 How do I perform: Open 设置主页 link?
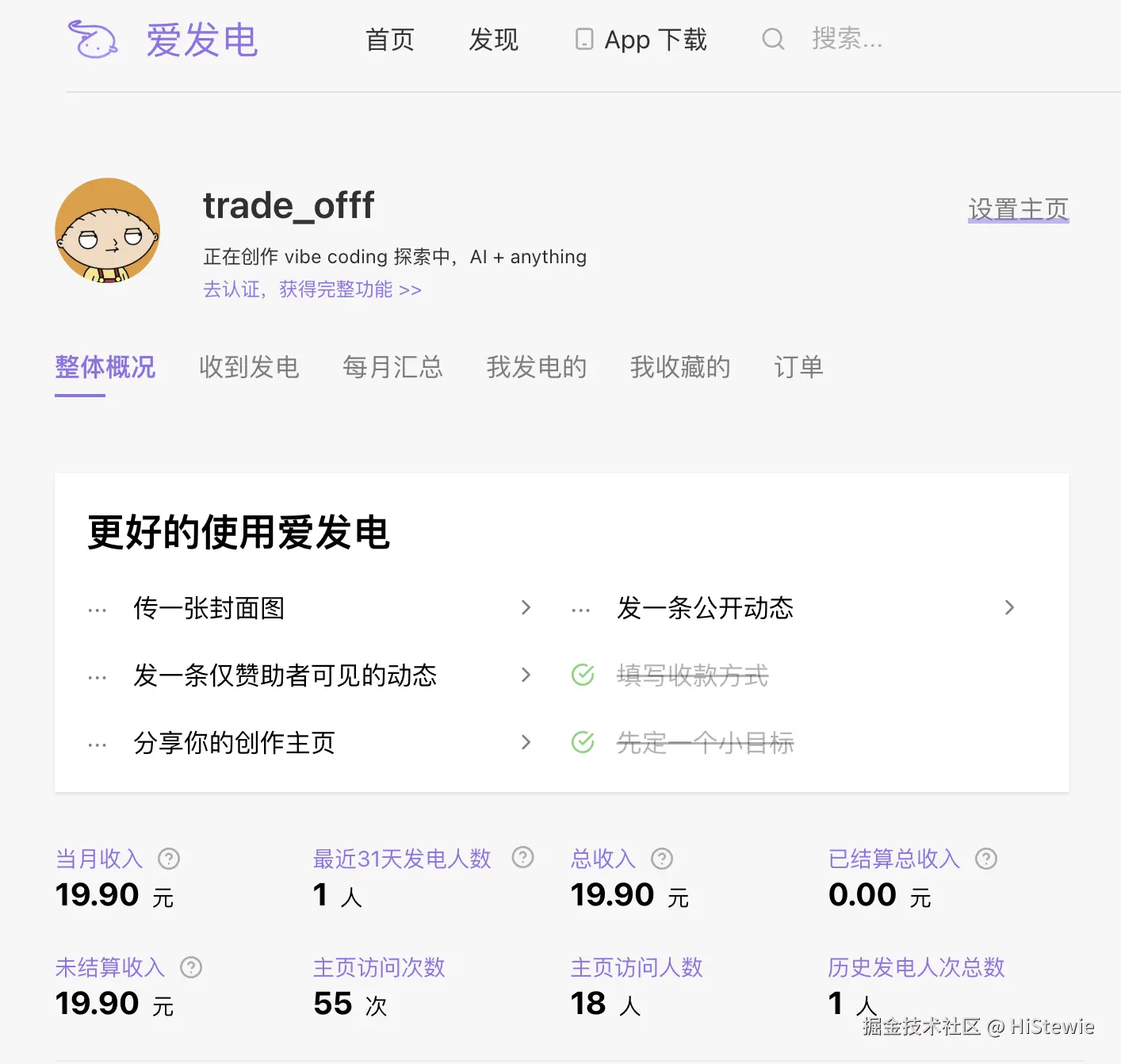pos(1018,209)
